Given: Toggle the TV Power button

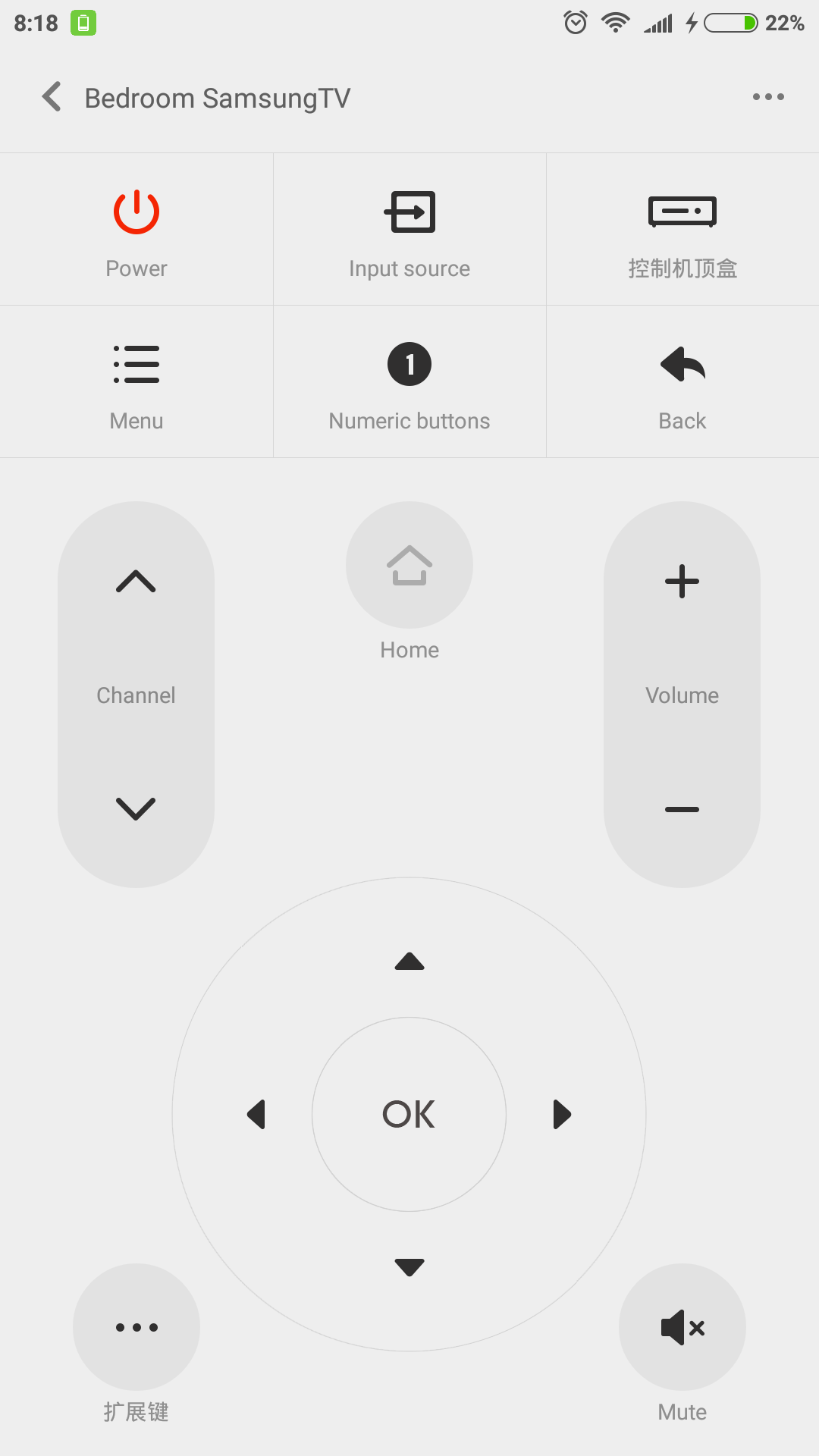Looking at the screenshot, I should click(136, 230).
